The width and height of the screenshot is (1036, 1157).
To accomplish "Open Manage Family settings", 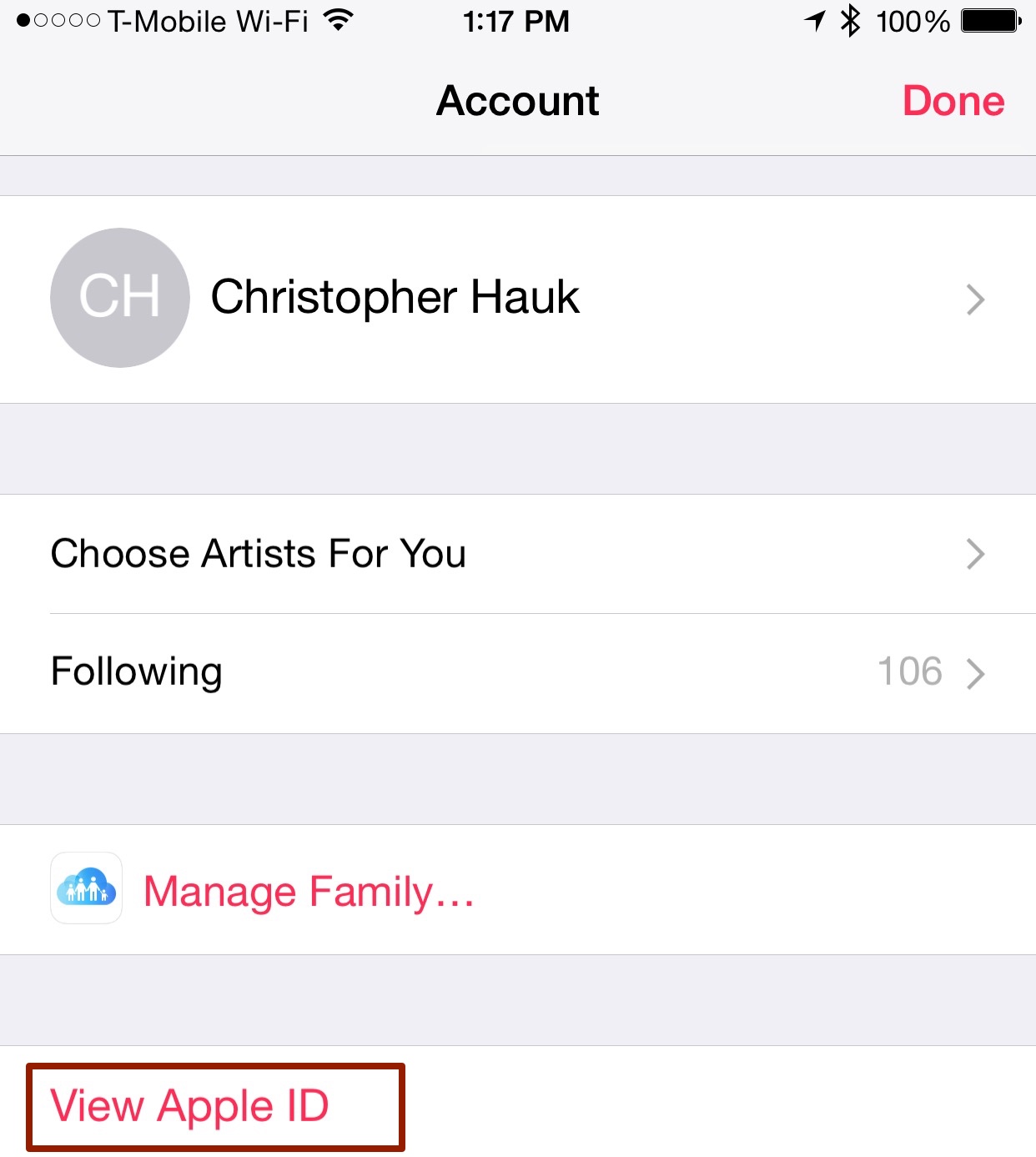I will coord(309,891).
